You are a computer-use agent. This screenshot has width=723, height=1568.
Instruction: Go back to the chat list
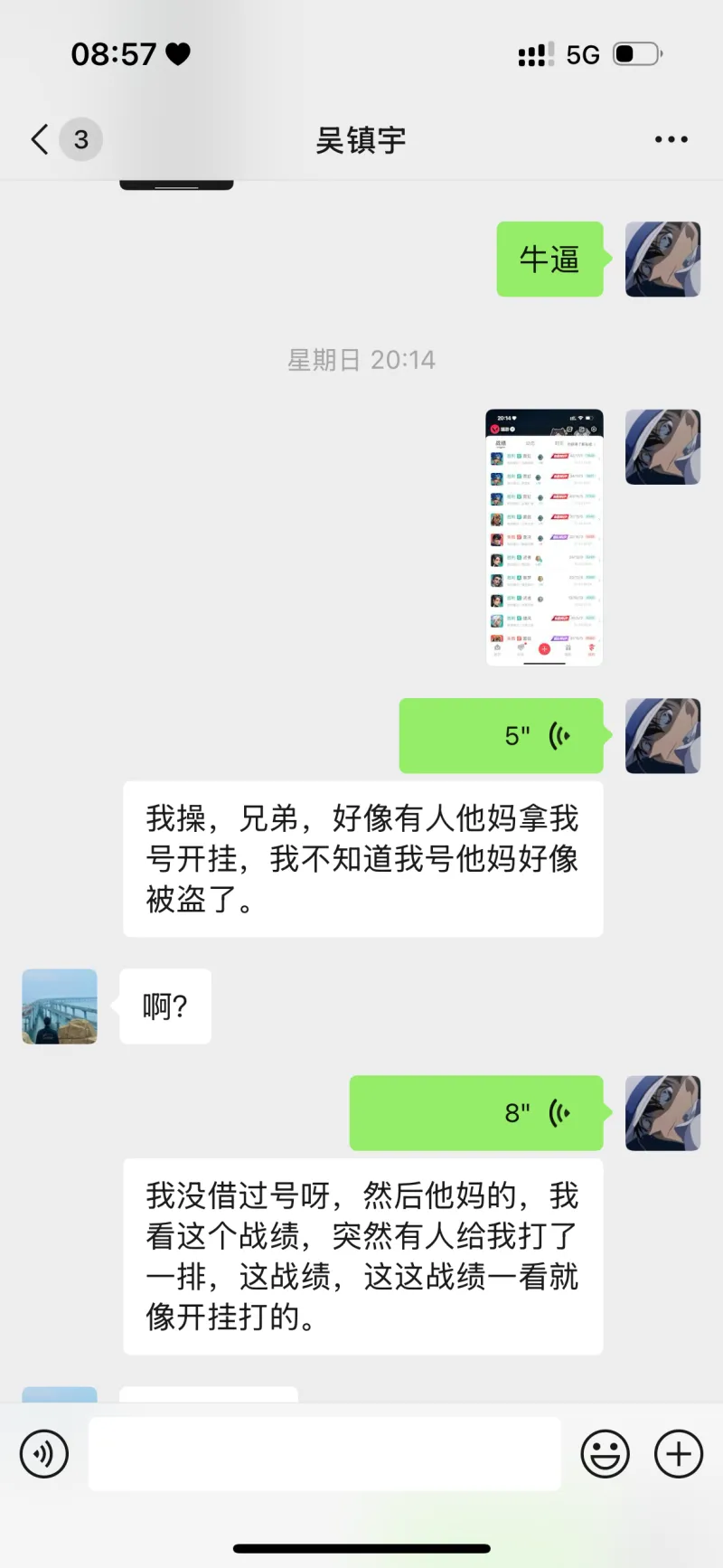[x=41, y=139]
